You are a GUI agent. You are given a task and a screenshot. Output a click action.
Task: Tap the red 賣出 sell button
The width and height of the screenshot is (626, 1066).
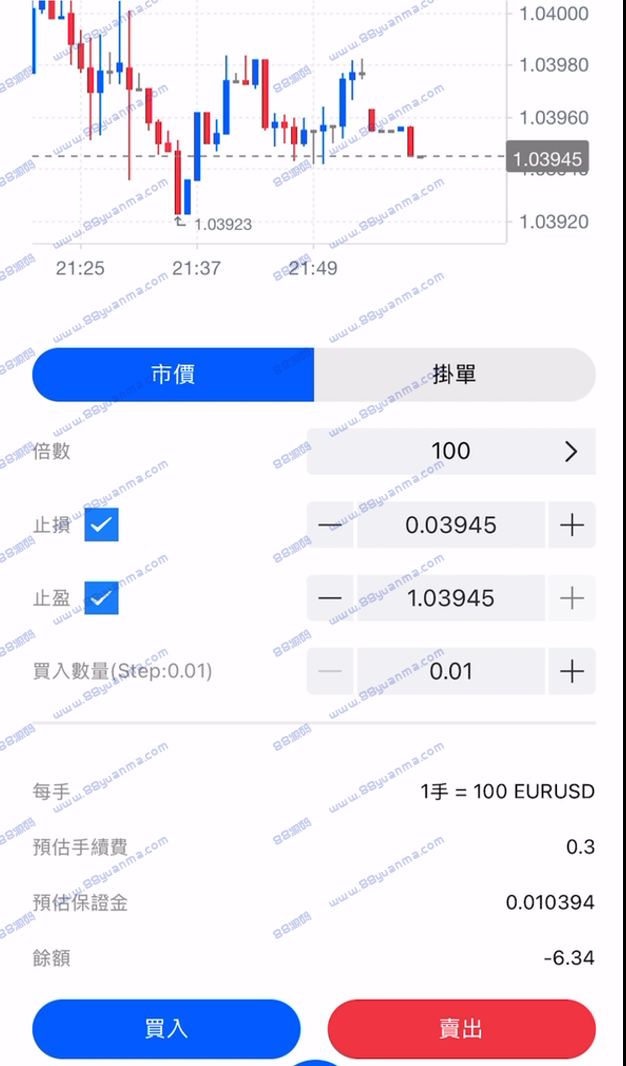coord(462,1029)
